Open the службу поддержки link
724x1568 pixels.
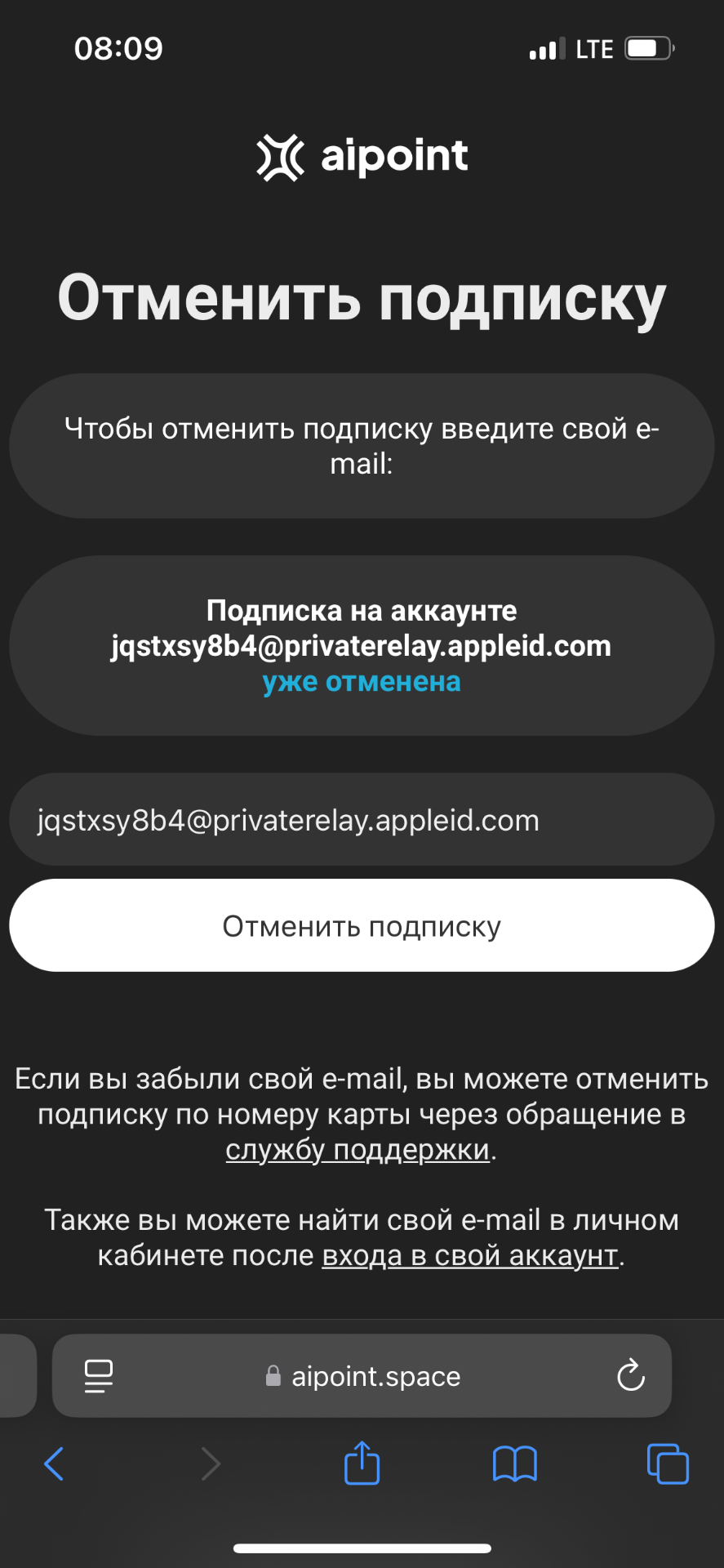[358, 1150]
